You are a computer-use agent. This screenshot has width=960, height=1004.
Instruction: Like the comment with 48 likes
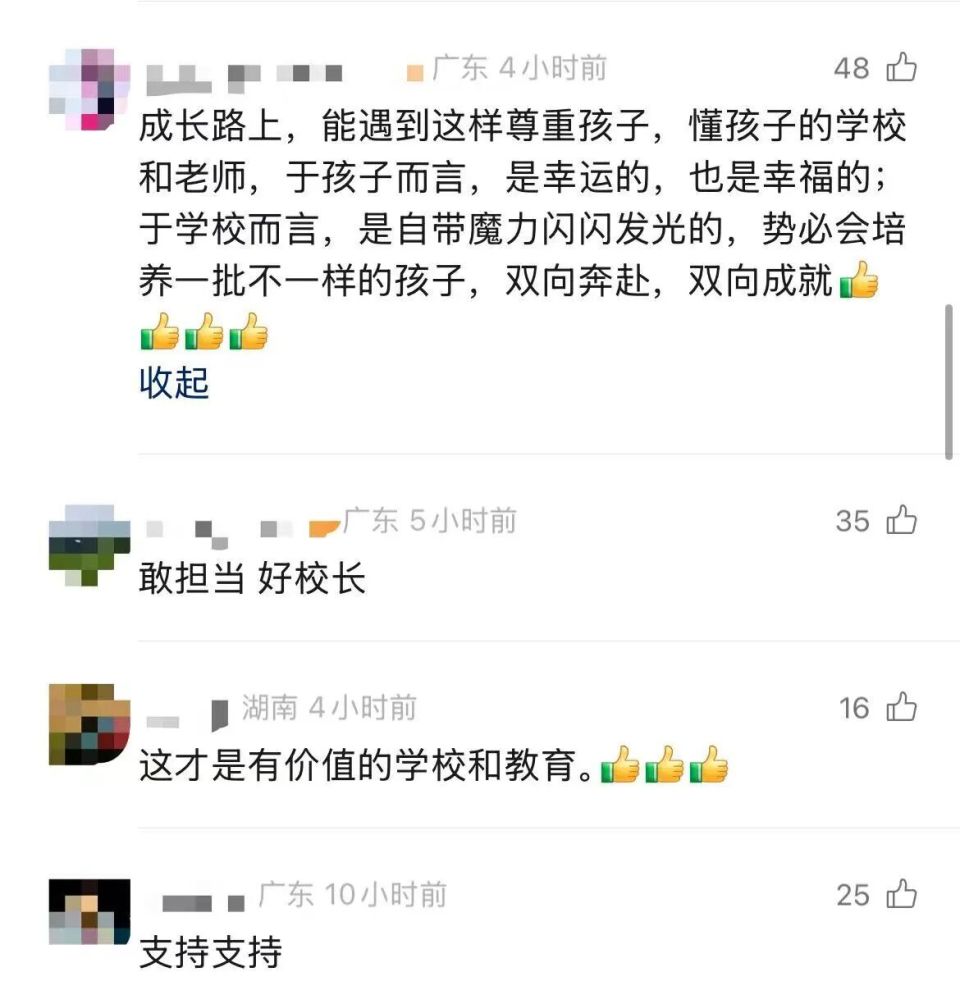pyautogui.click(x=902, y=67)
